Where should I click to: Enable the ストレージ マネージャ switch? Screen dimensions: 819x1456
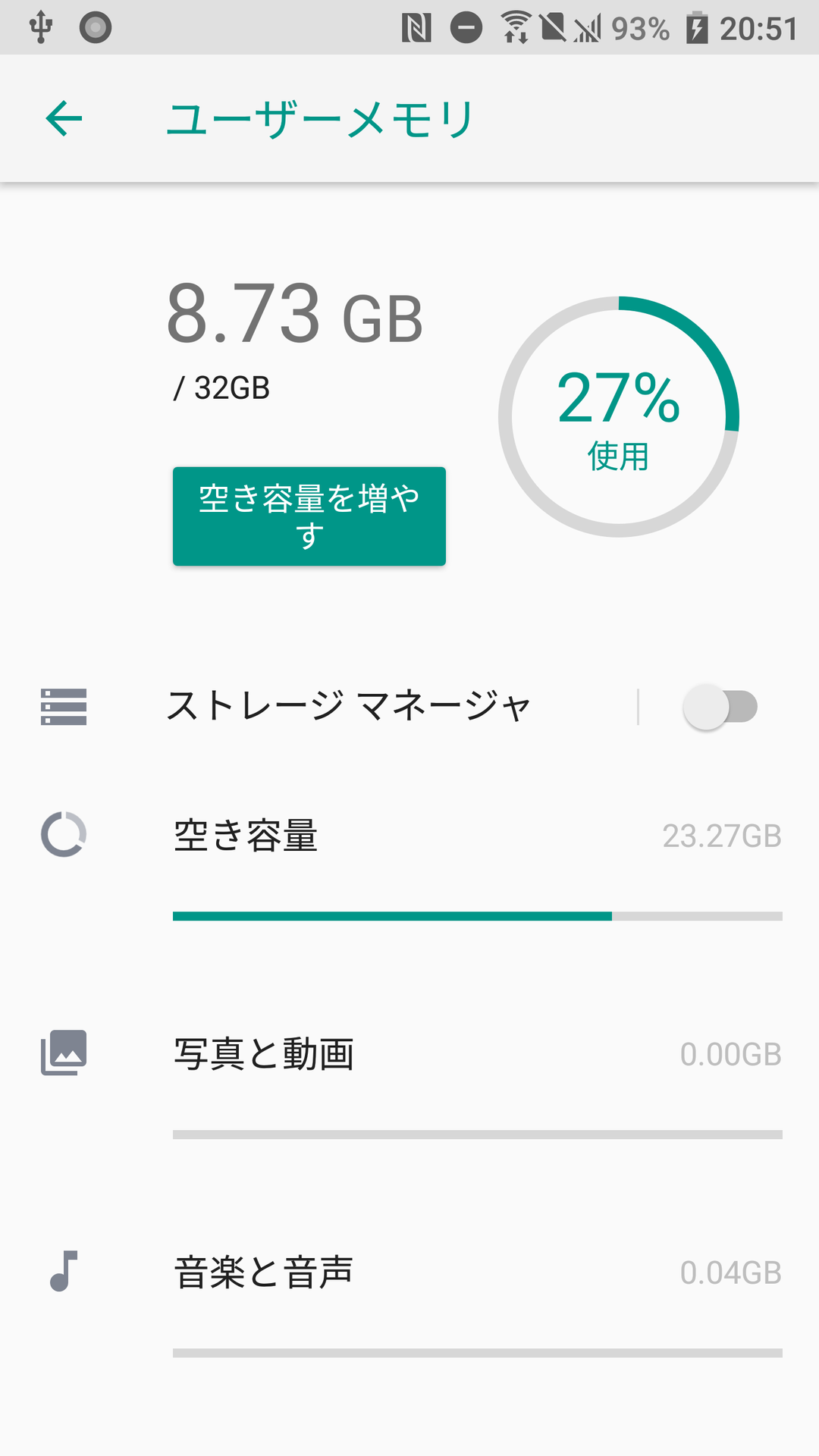(720, 707)
